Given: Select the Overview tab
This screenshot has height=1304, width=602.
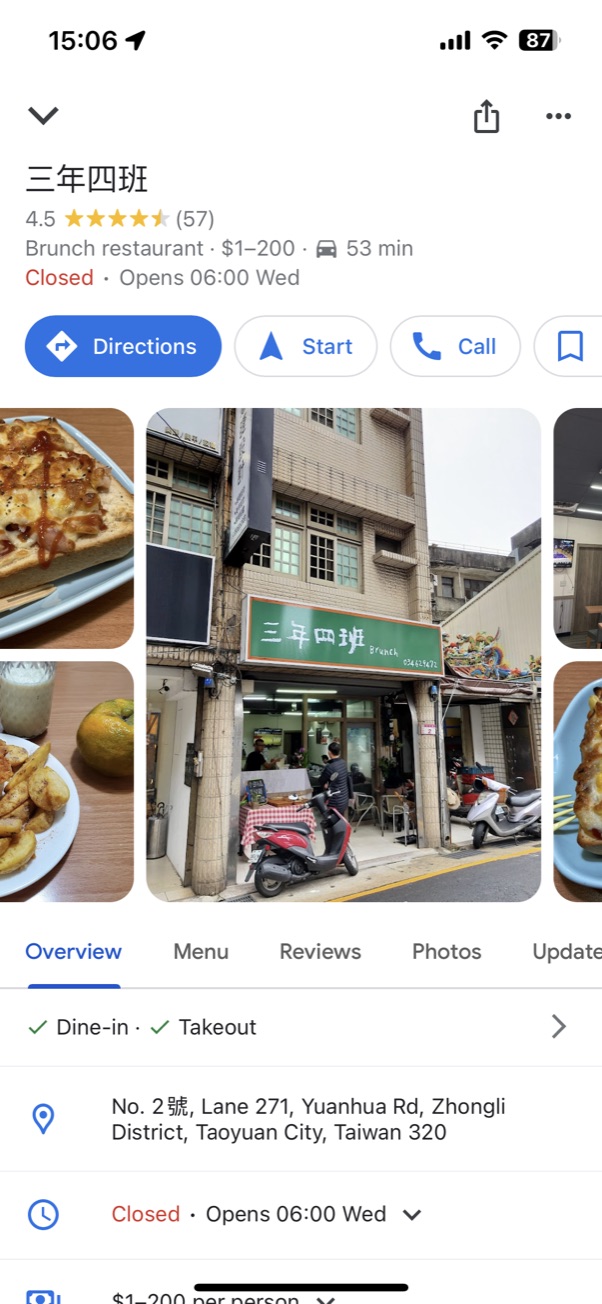Looking at the screenshot, I should (74, 952).
